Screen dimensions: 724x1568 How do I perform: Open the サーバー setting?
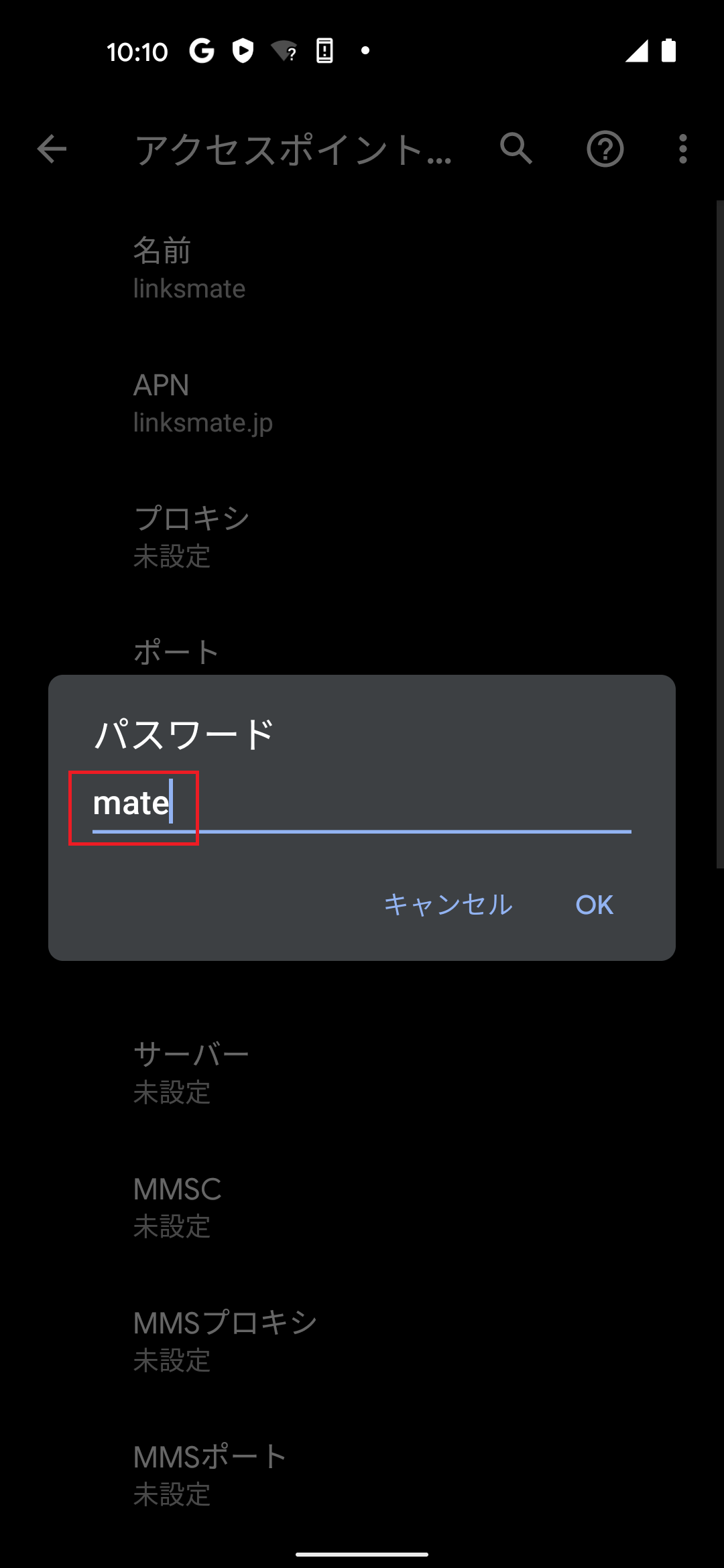click(268, 1072)
